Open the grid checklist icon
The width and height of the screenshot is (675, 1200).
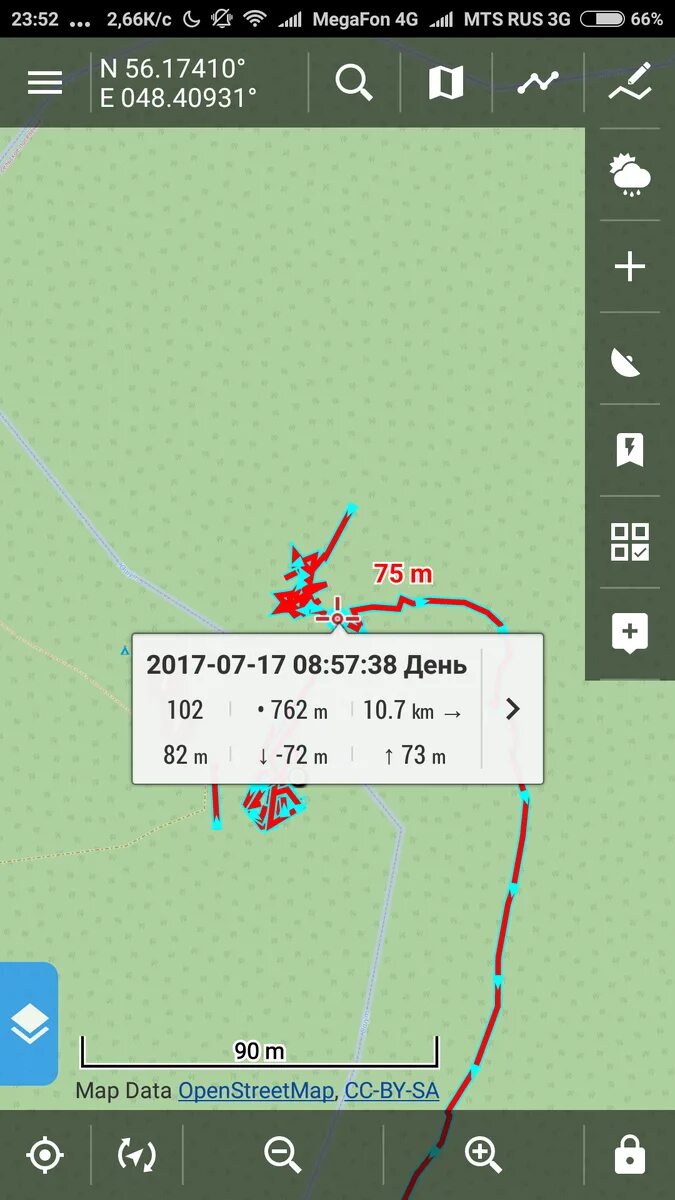pyautogui.click(x=630, y=542)
